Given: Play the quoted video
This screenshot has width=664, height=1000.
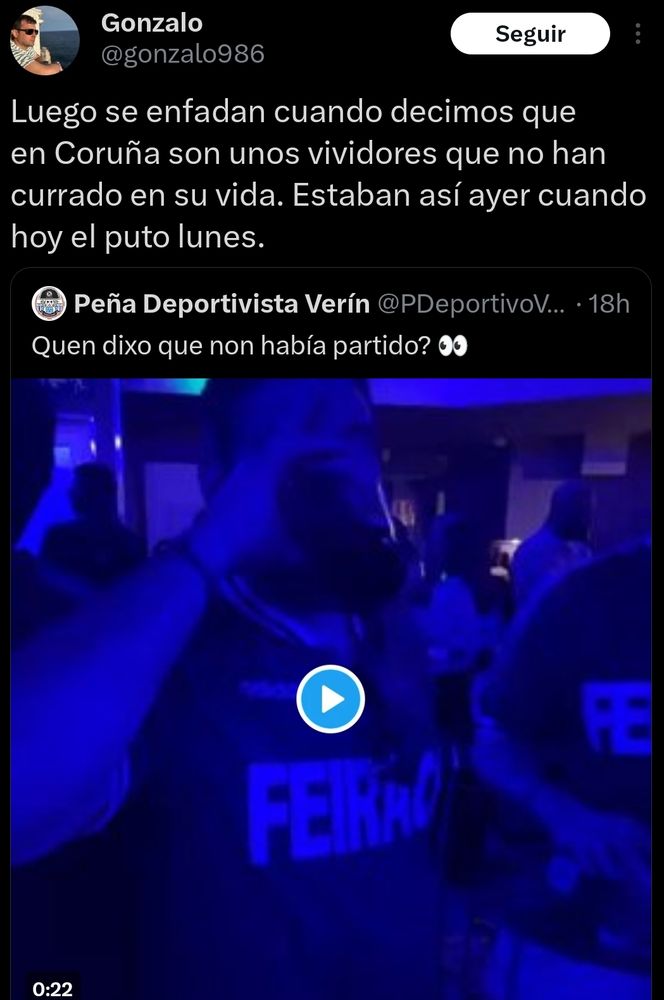Looking at the screenshot, I should 331,699.
